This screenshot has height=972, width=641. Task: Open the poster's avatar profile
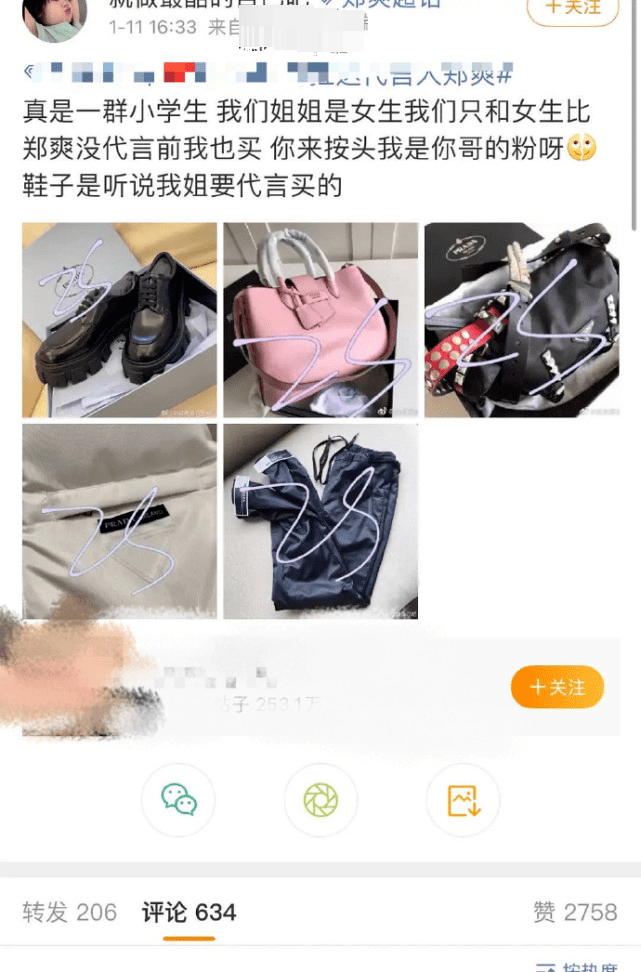point(55,18)
